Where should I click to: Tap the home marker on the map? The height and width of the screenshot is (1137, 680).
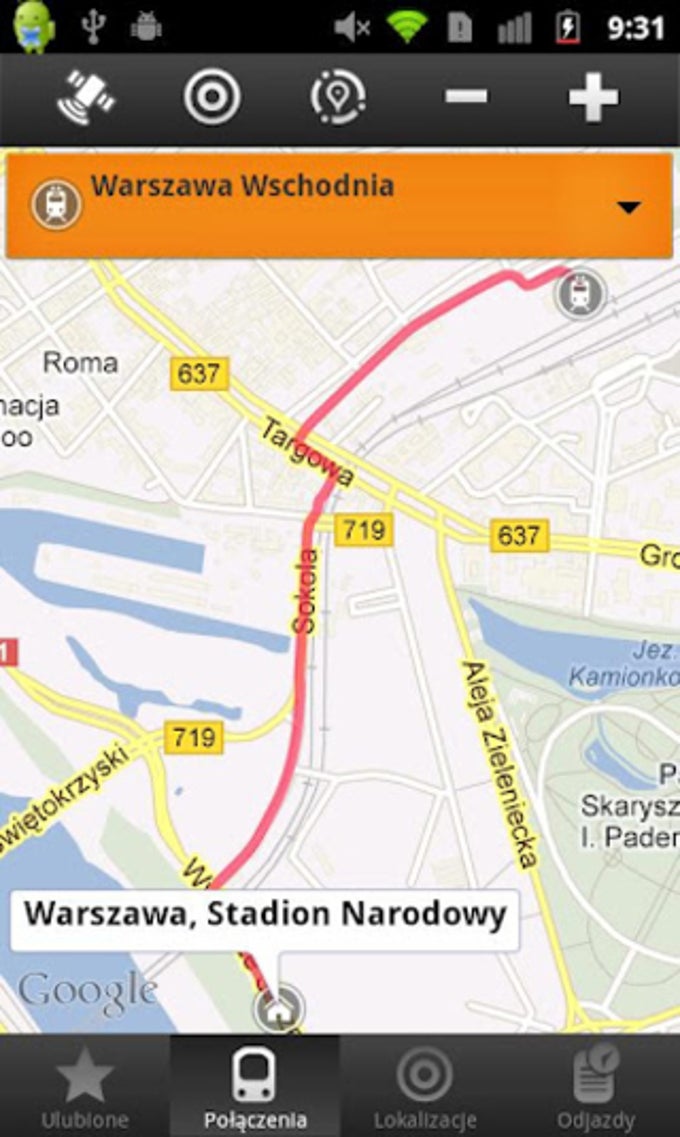tap(279, 1009)
